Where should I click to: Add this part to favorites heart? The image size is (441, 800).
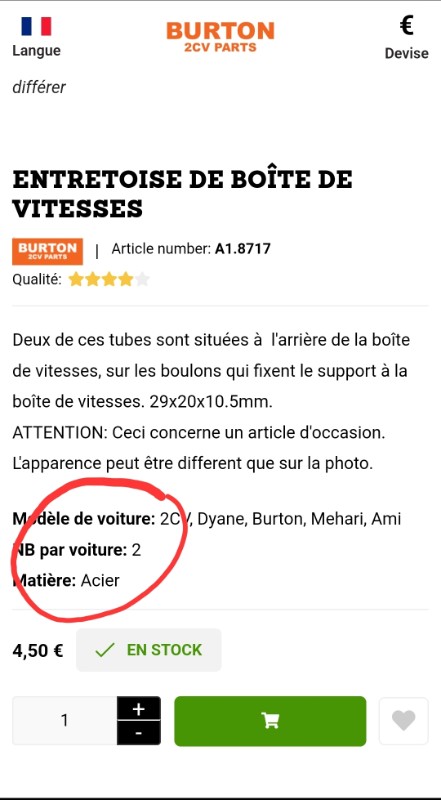point(403,721)
